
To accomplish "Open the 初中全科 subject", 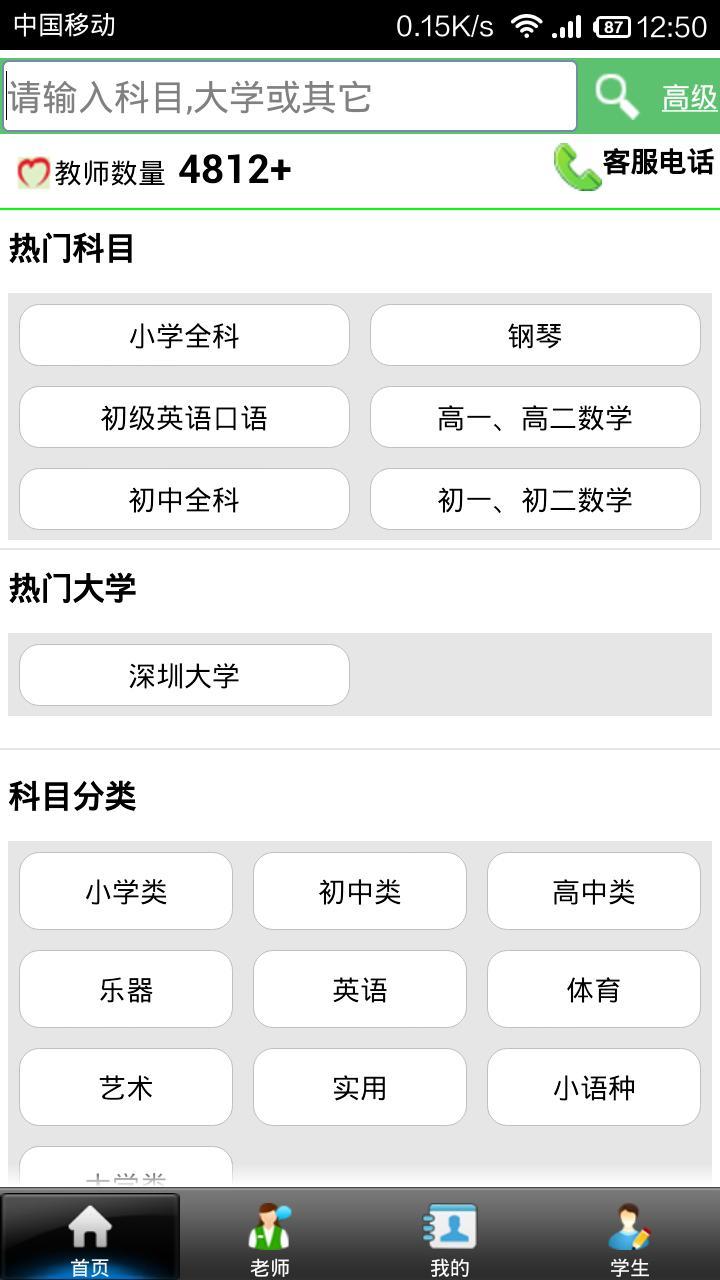I will point(184,499).
